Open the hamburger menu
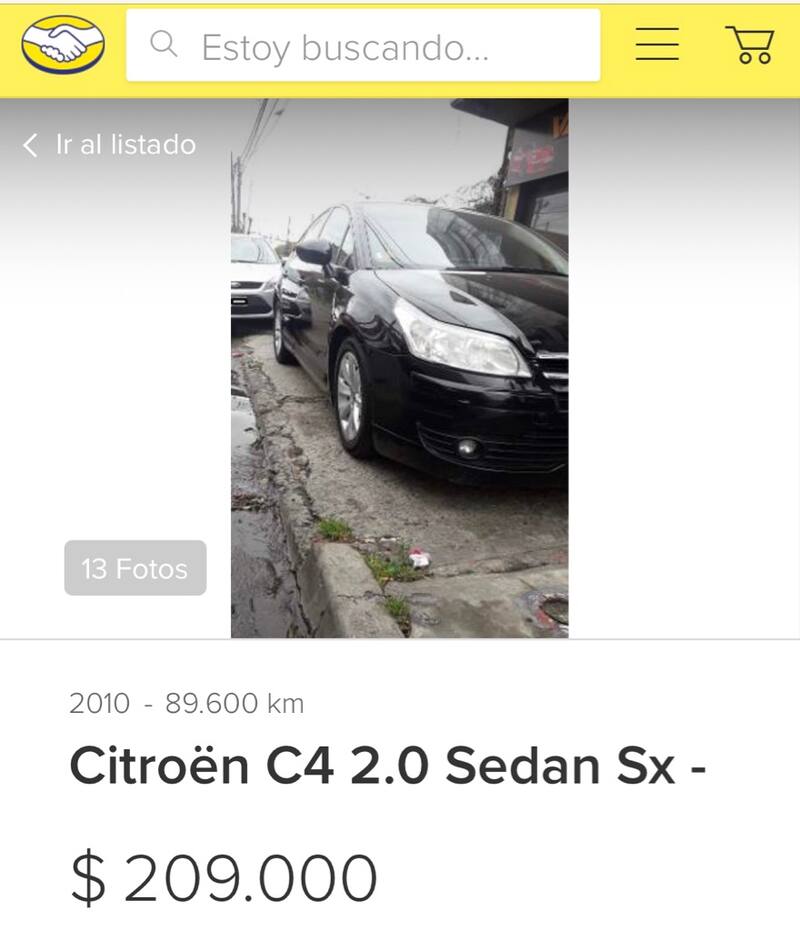Screen dimensions: 800x930 (657, 44)
